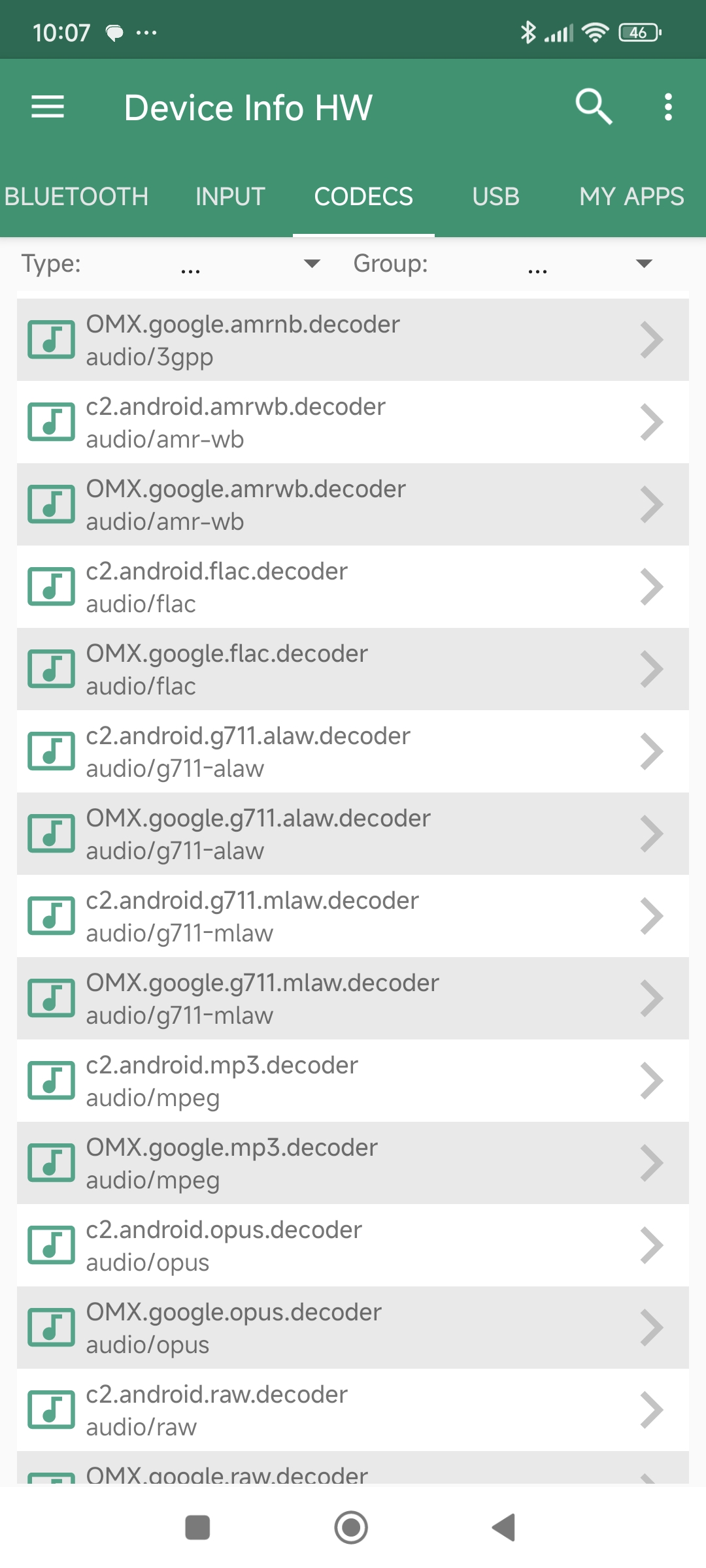
Task: Open c2.android.raw.decoder row
Action: pos(353,1410)
